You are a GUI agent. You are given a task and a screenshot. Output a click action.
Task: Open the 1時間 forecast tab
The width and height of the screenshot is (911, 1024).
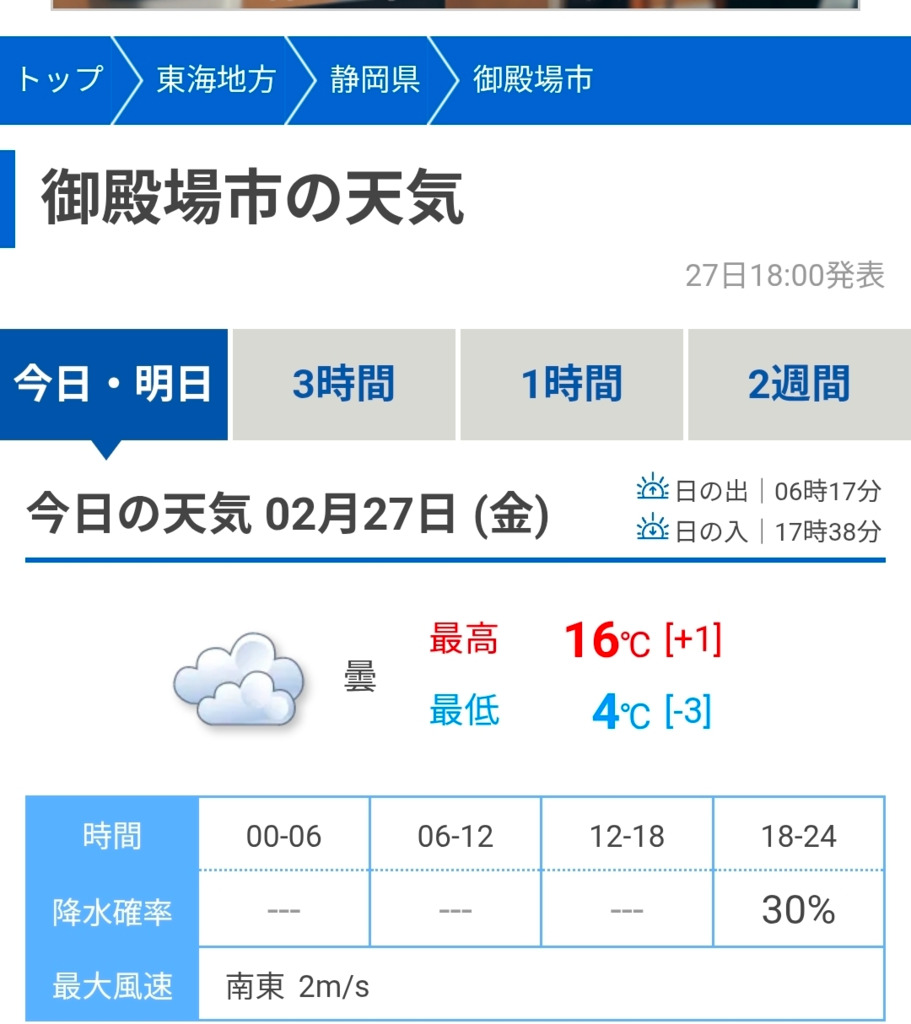pyautogui.click(x=570, y=383)
